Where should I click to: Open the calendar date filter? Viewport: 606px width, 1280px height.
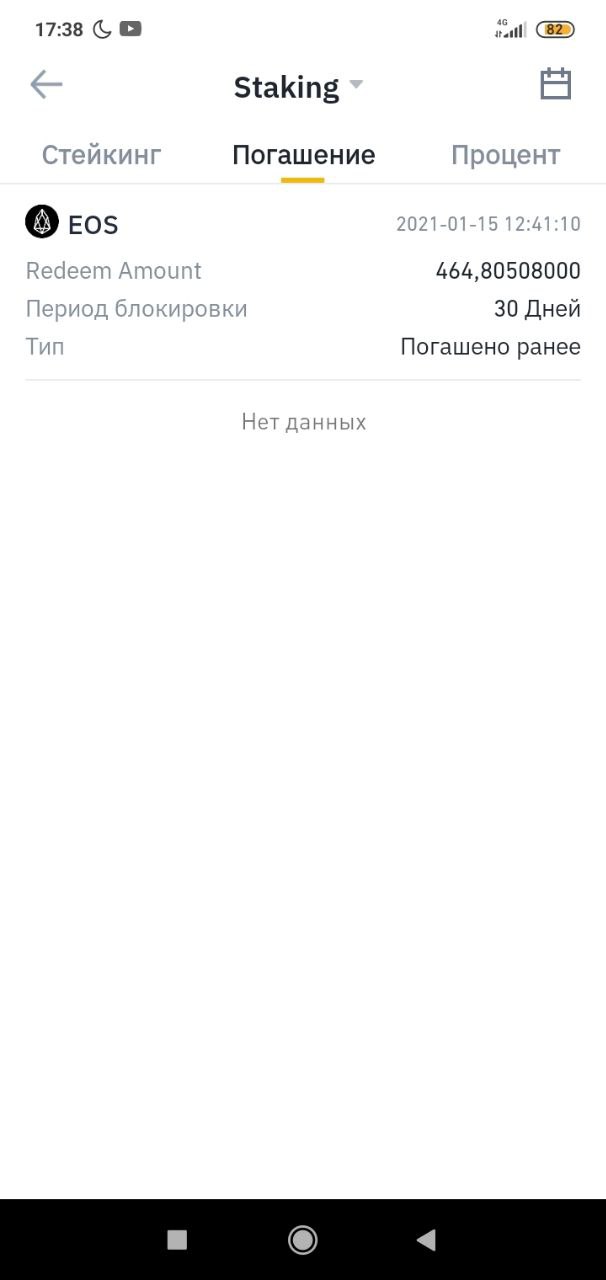[x=555, y=84]
